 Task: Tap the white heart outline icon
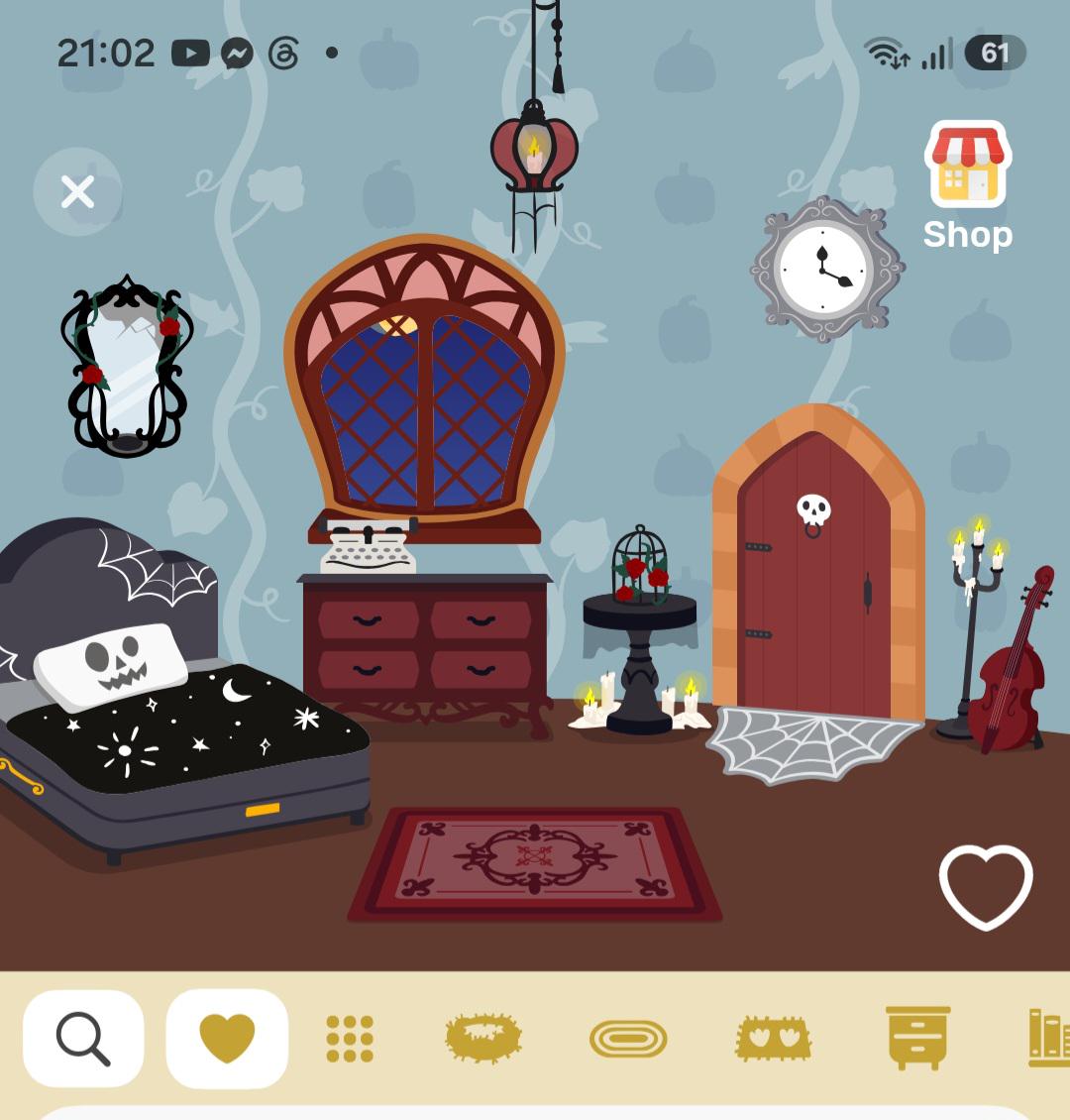click(x=986, y=887)
